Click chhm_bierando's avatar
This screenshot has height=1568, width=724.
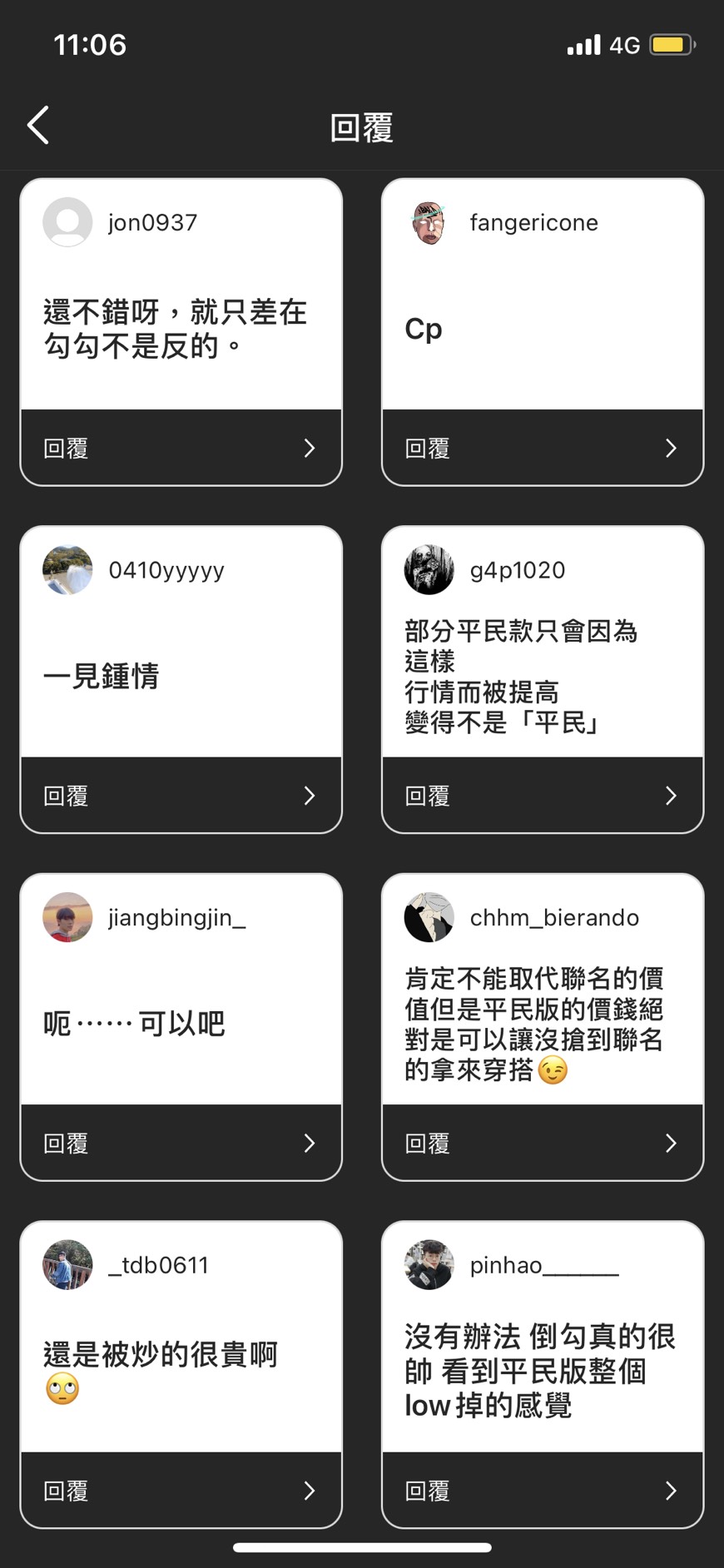coord(428,917)
